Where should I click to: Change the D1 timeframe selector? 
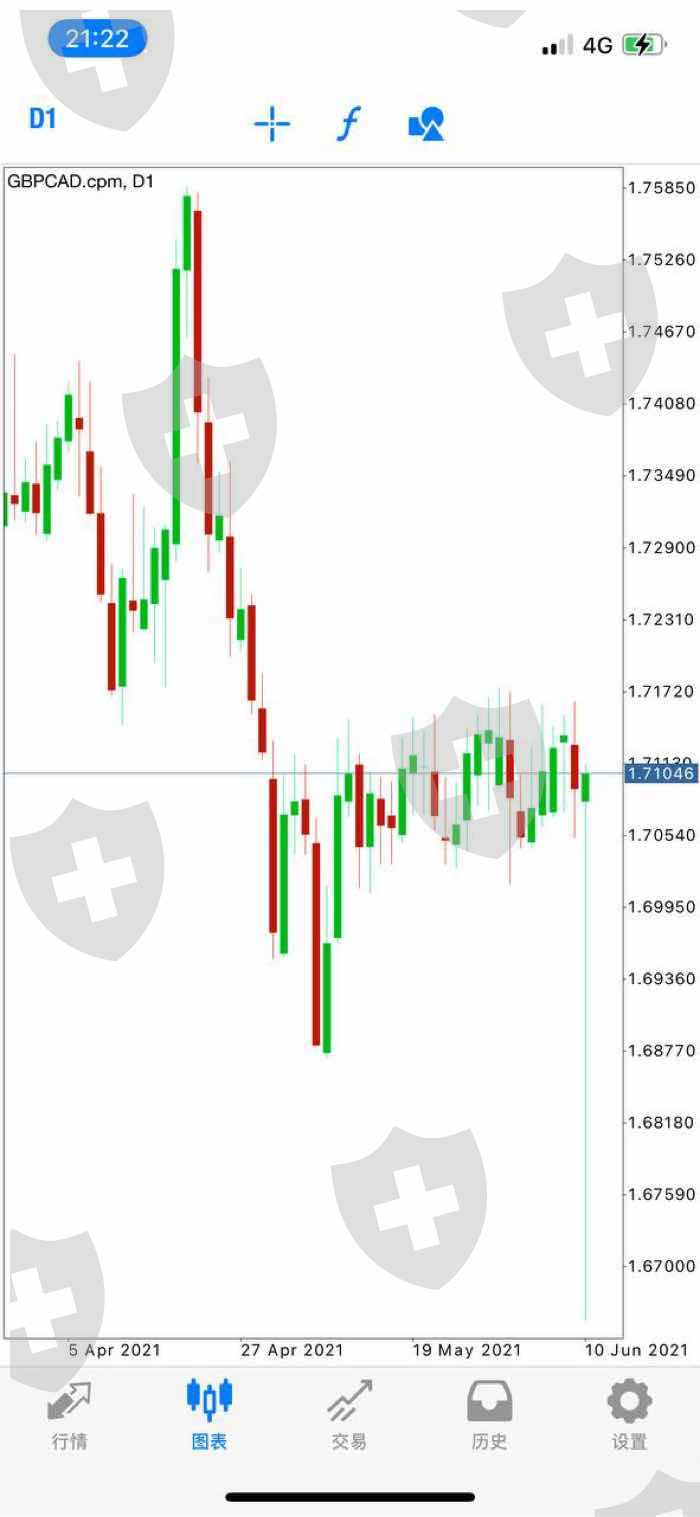click(x=42, y=119)
